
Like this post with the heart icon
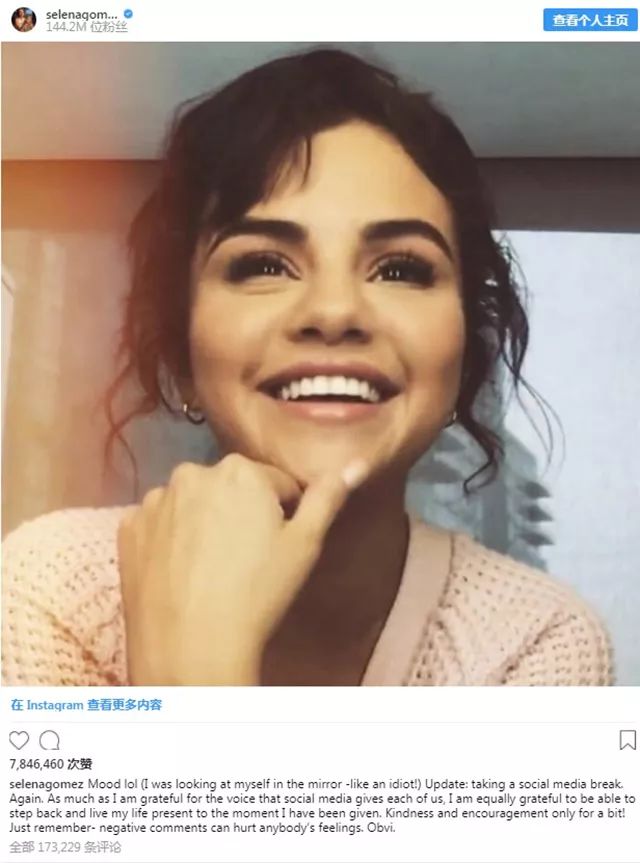[x=19, y=741]
